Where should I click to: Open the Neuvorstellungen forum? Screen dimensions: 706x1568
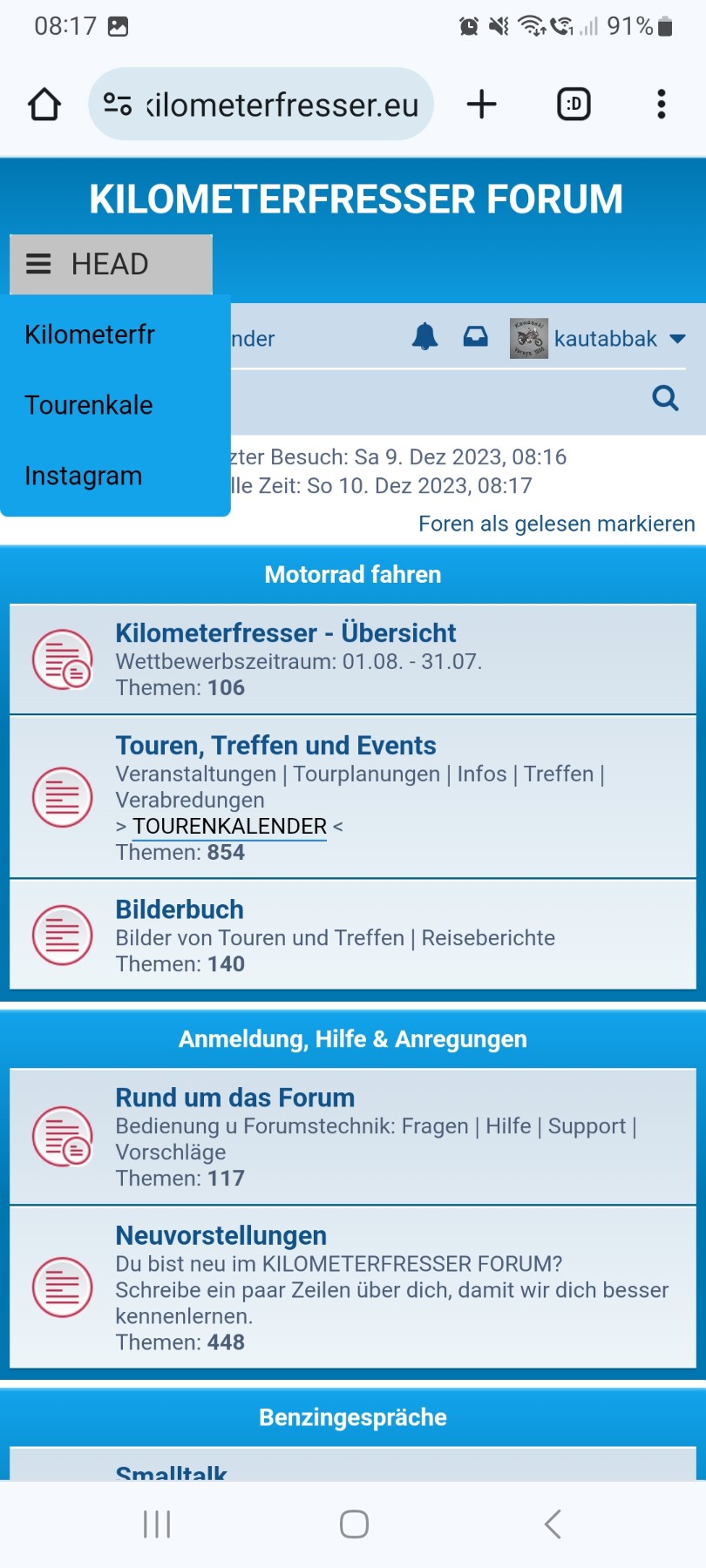(x=221, y=1235)
